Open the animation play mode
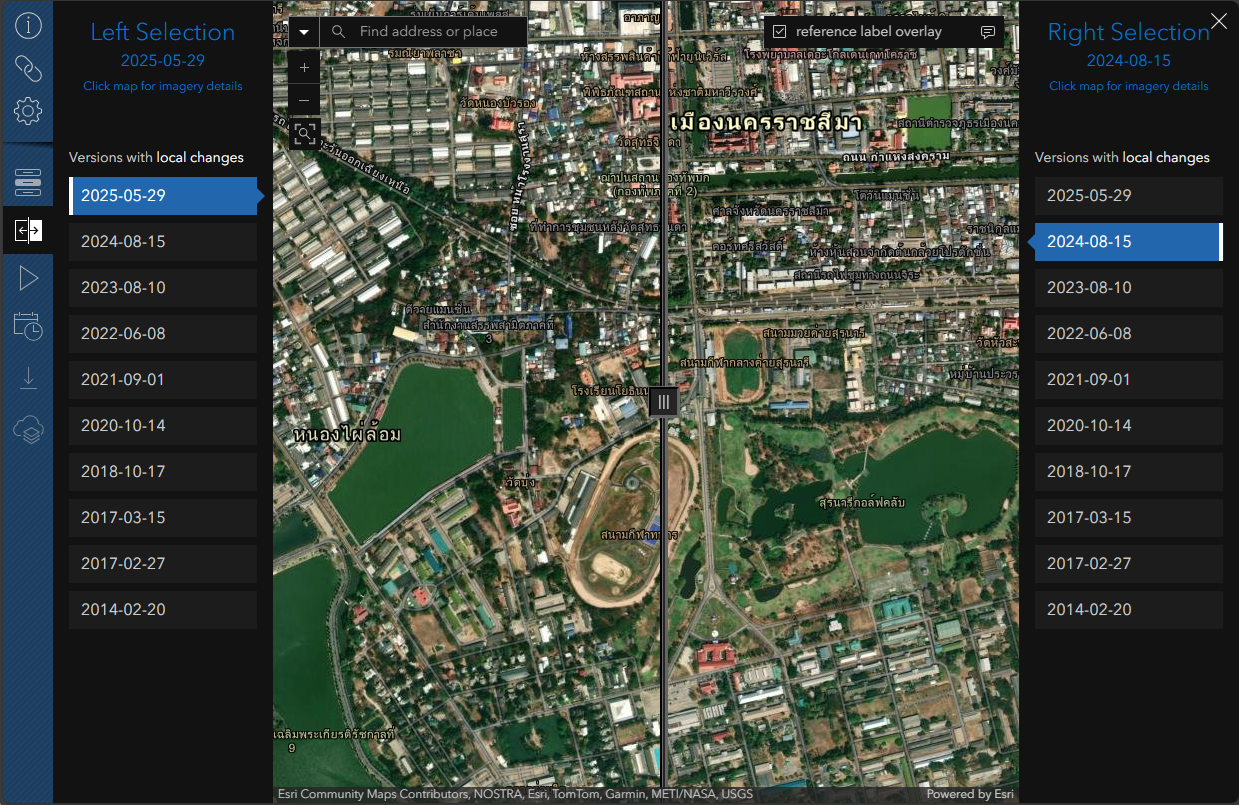This screenshot has height=805, width=1239. click(27, 278)
